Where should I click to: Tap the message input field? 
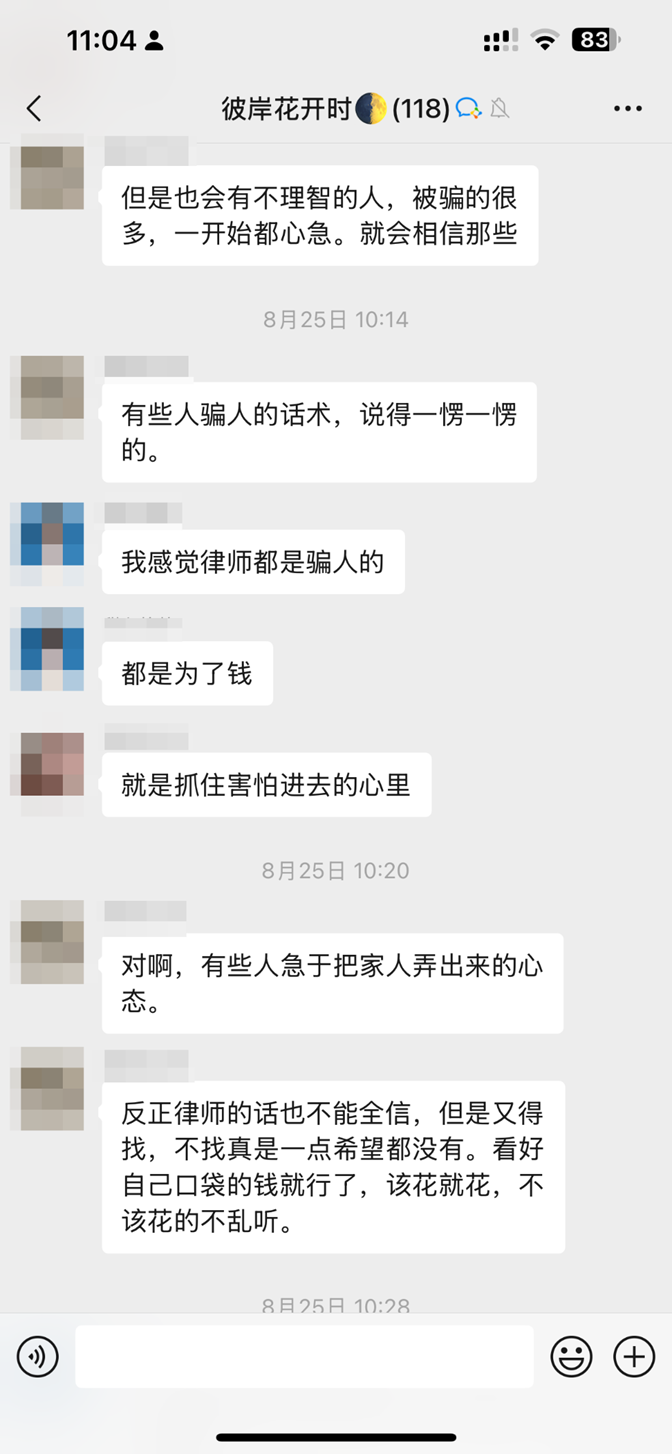pyautogui.click(x=304, y=1357)
